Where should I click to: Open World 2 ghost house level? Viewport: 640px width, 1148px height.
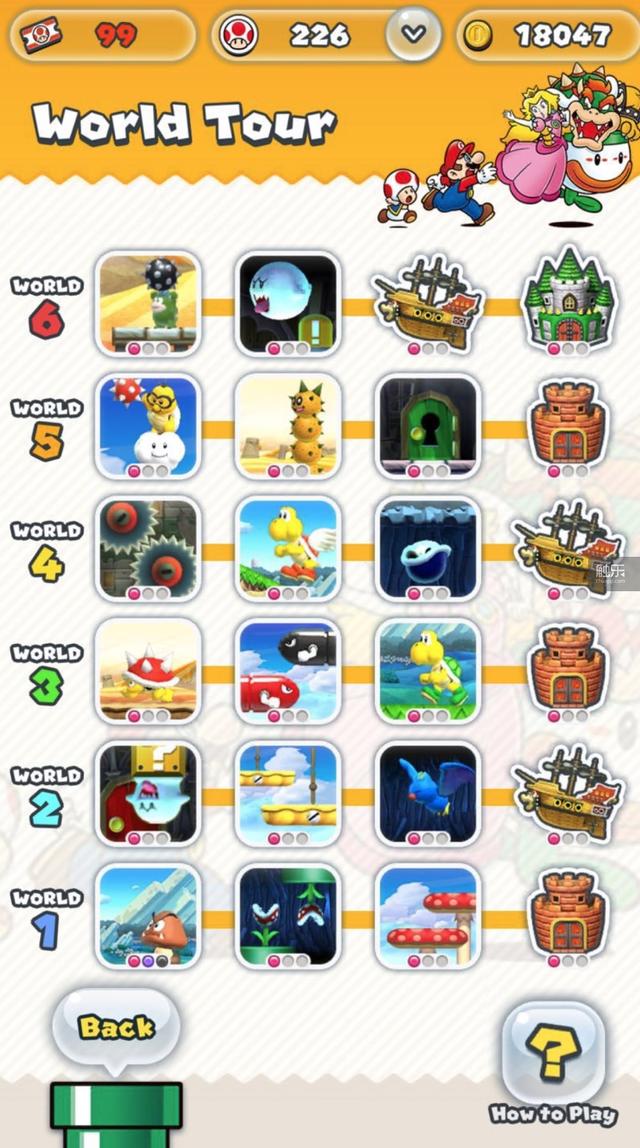[x=148, y=794]
